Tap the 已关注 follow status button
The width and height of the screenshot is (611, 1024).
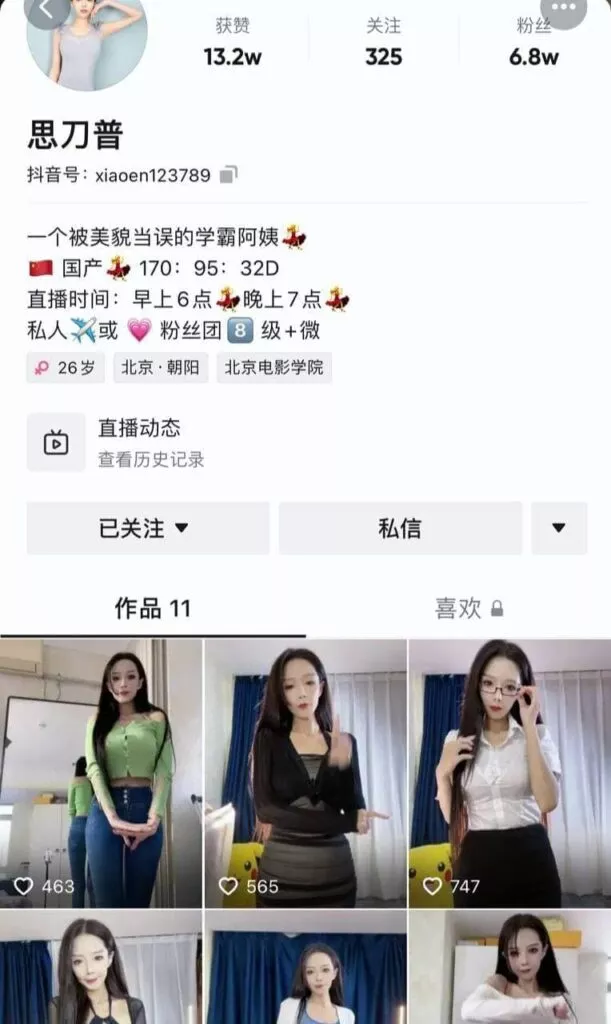point(147,528)
